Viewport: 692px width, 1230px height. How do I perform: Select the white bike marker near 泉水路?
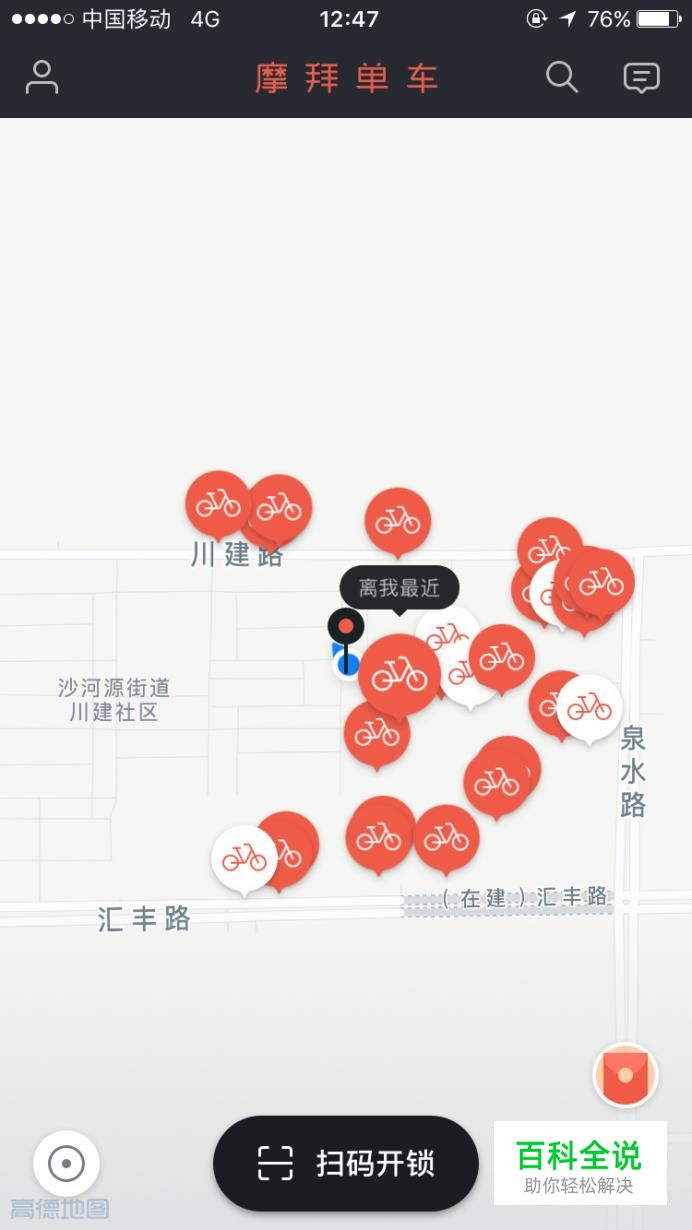click(590, 709)
